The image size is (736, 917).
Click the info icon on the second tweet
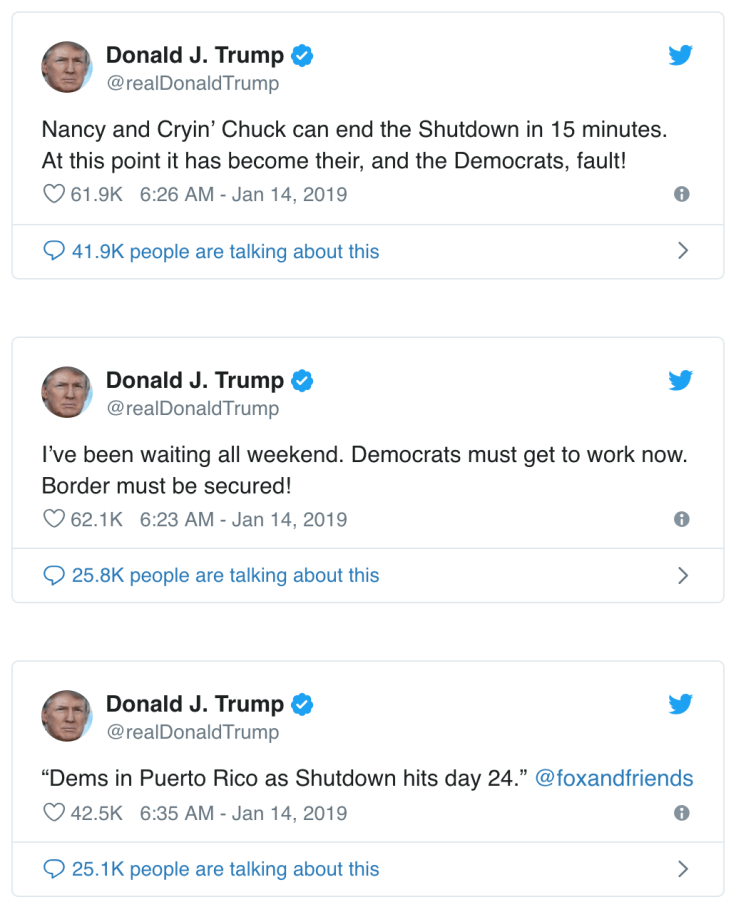coord(682,519)
